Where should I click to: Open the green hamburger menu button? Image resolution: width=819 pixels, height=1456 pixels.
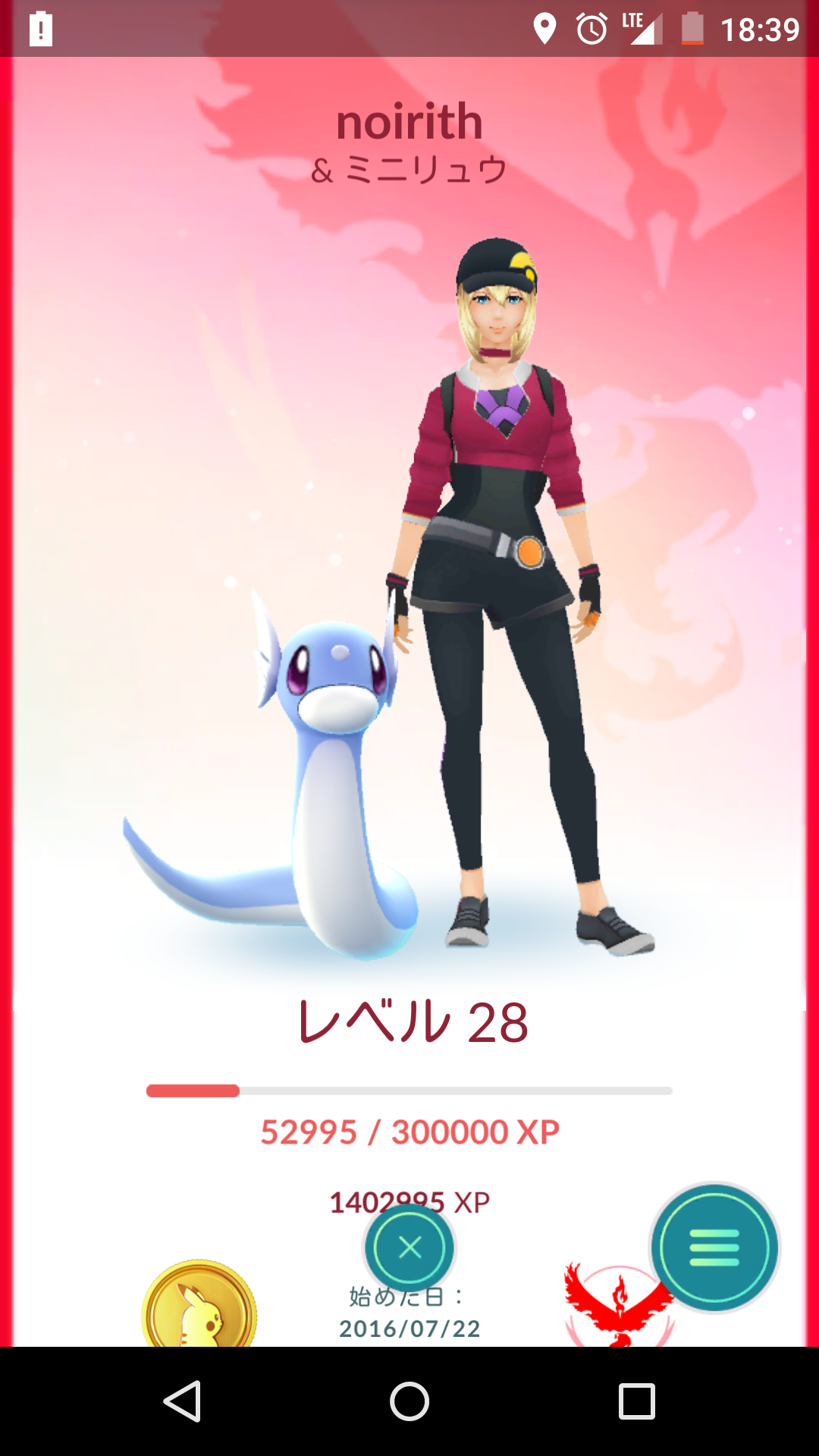click(x=714, y=1247)
